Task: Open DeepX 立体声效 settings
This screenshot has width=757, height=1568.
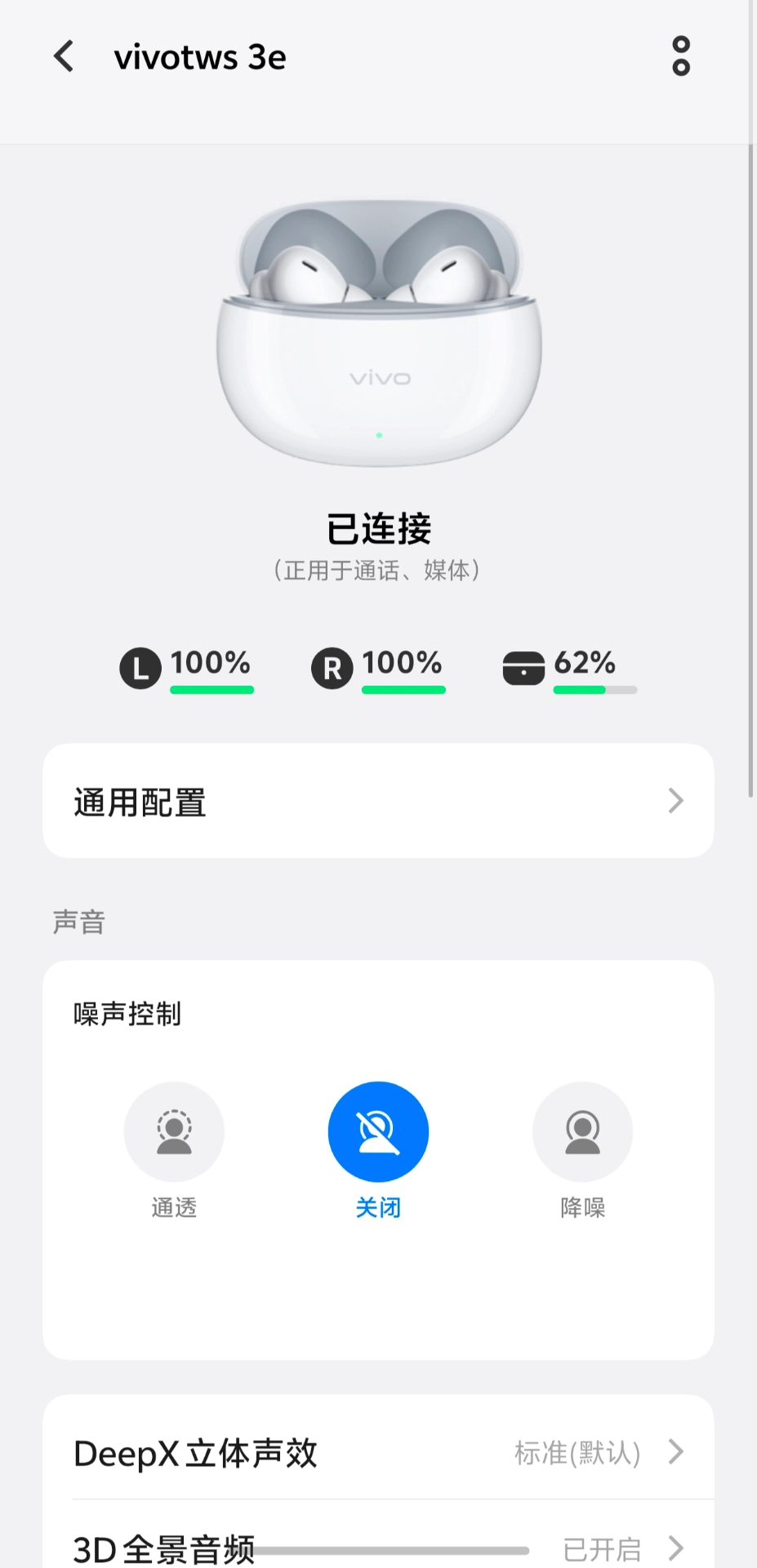Action: tap(378, 1452)
